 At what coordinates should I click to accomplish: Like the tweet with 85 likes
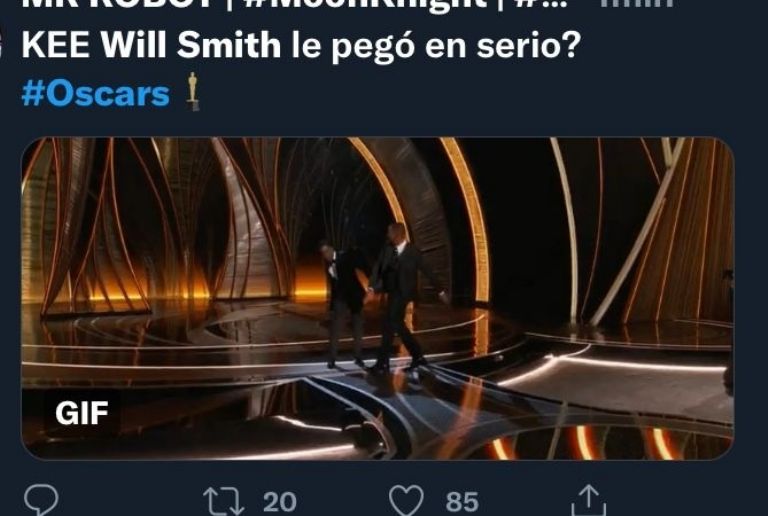406,500
